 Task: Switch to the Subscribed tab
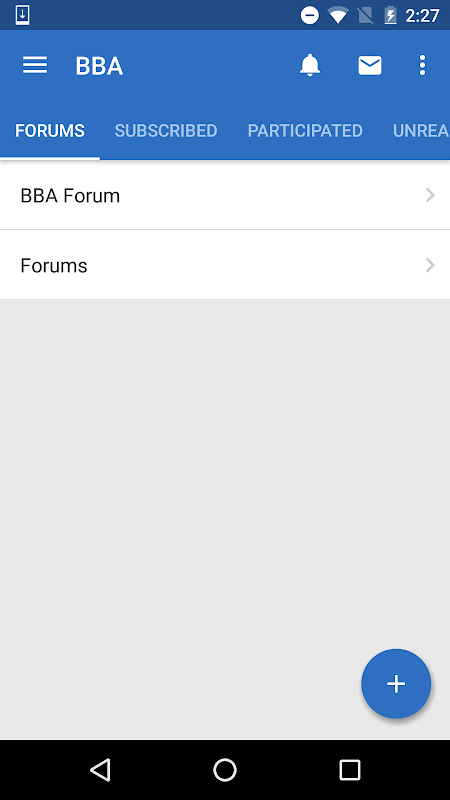[x=166, y=131]
